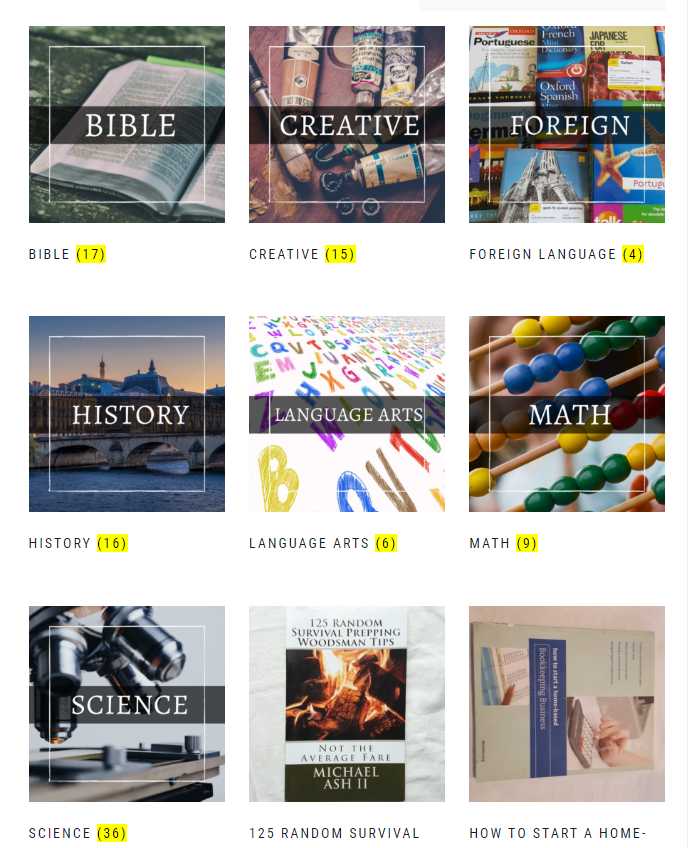This screenshot has height=848, width=693.
Task: Open the Foreign Language category tile
Action: coord(566,124)
